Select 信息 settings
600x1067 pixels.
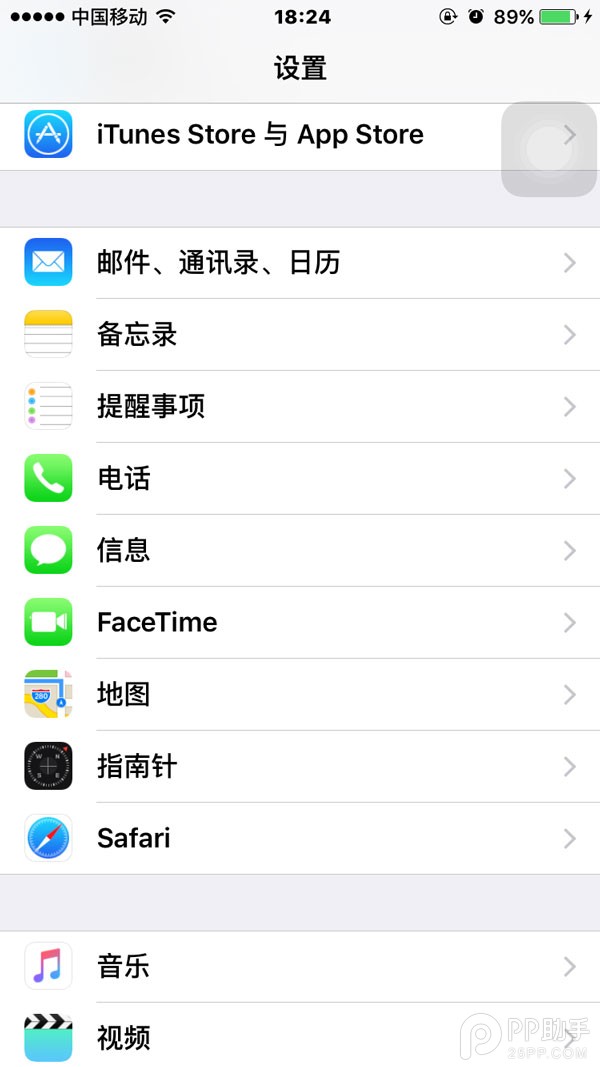click(x=124, y=551)
